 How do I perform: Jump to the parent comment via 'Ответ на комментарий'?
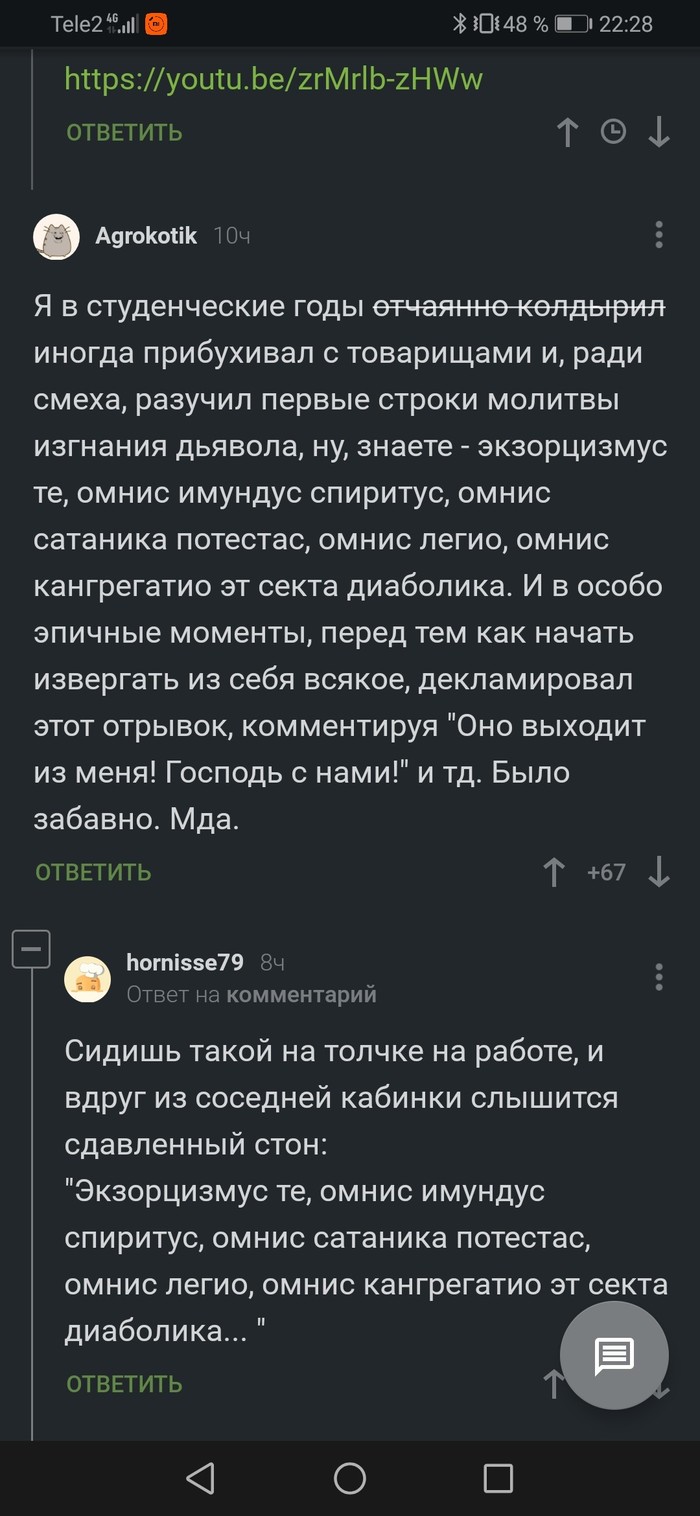coord(301,994)
